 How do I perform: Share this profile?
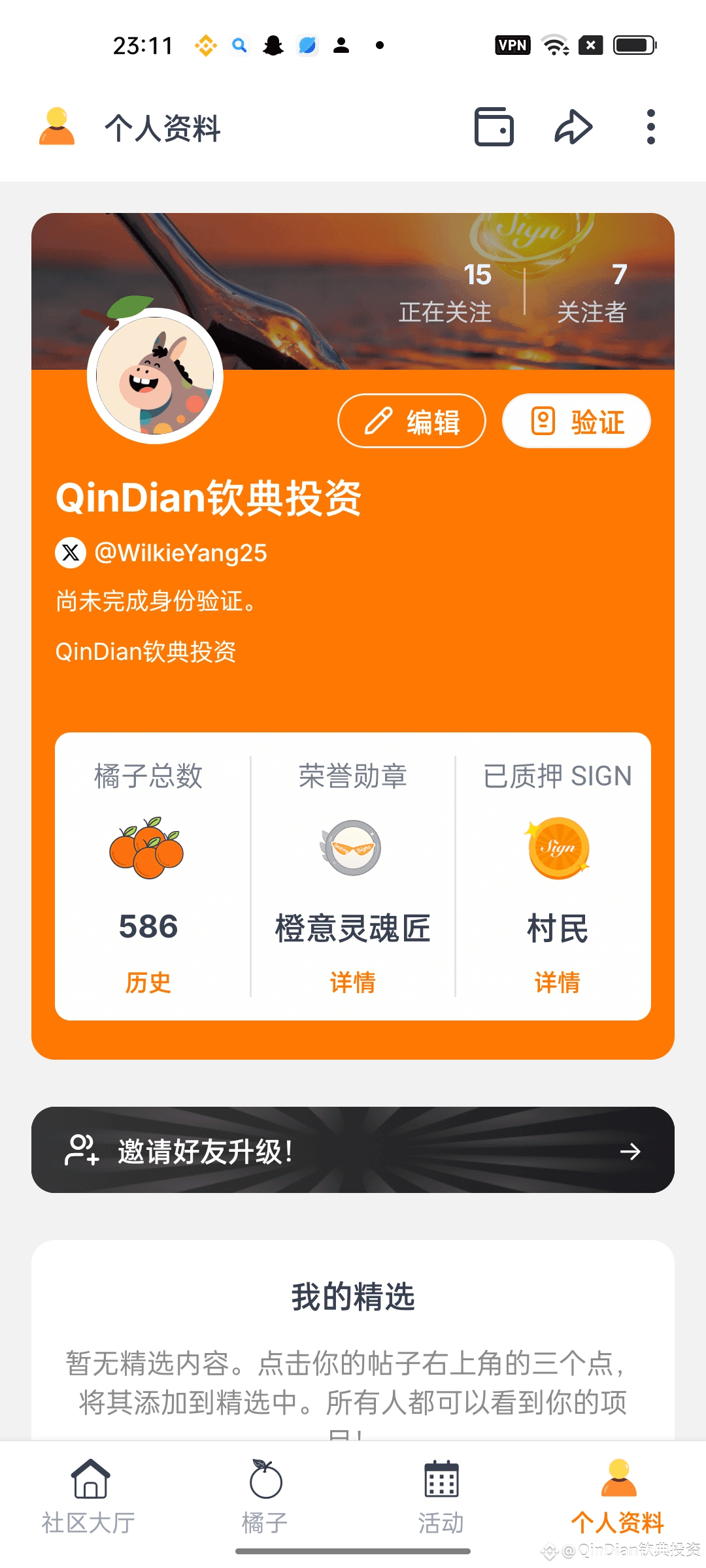coord(573,127)
